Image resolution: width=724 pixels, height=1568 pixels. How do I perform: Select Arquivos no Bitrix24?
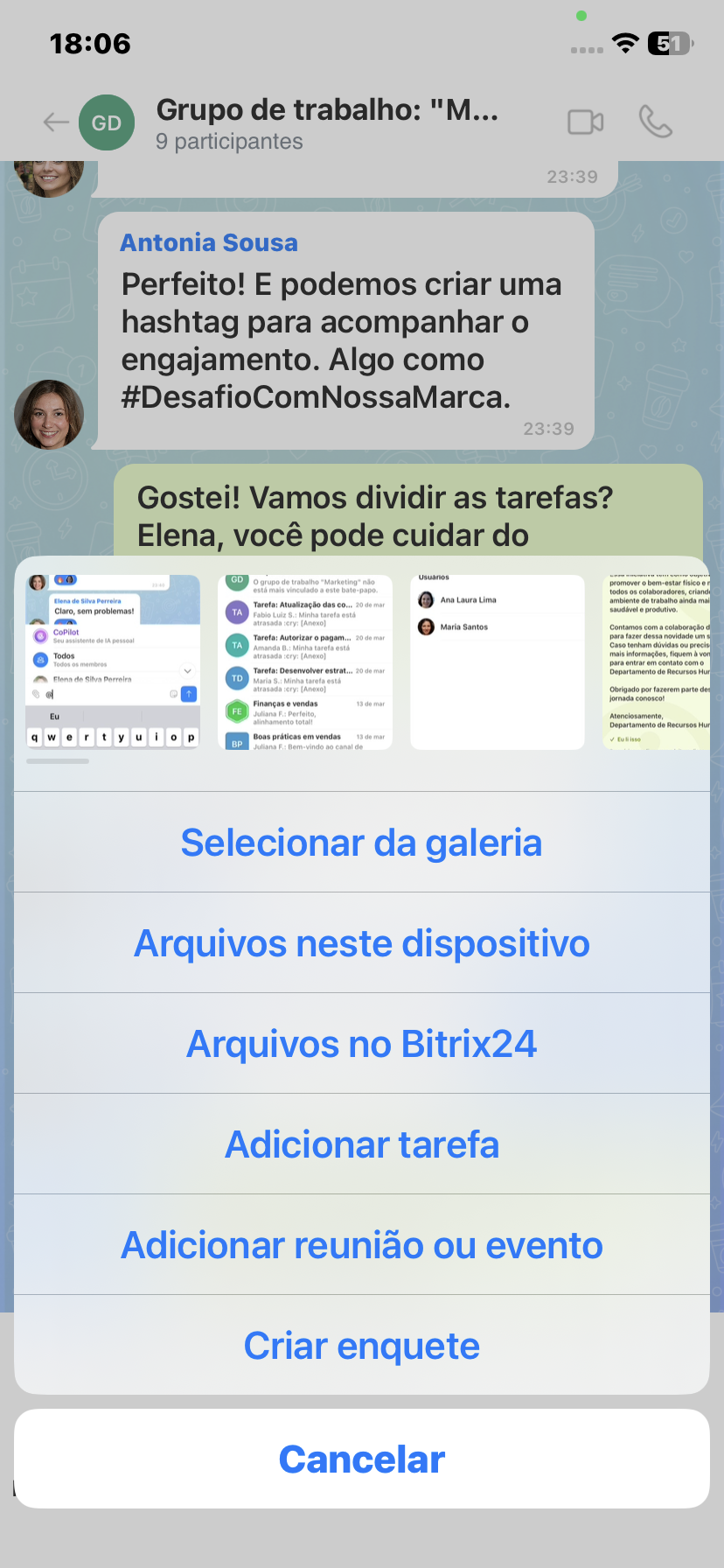pos(361,1044)
